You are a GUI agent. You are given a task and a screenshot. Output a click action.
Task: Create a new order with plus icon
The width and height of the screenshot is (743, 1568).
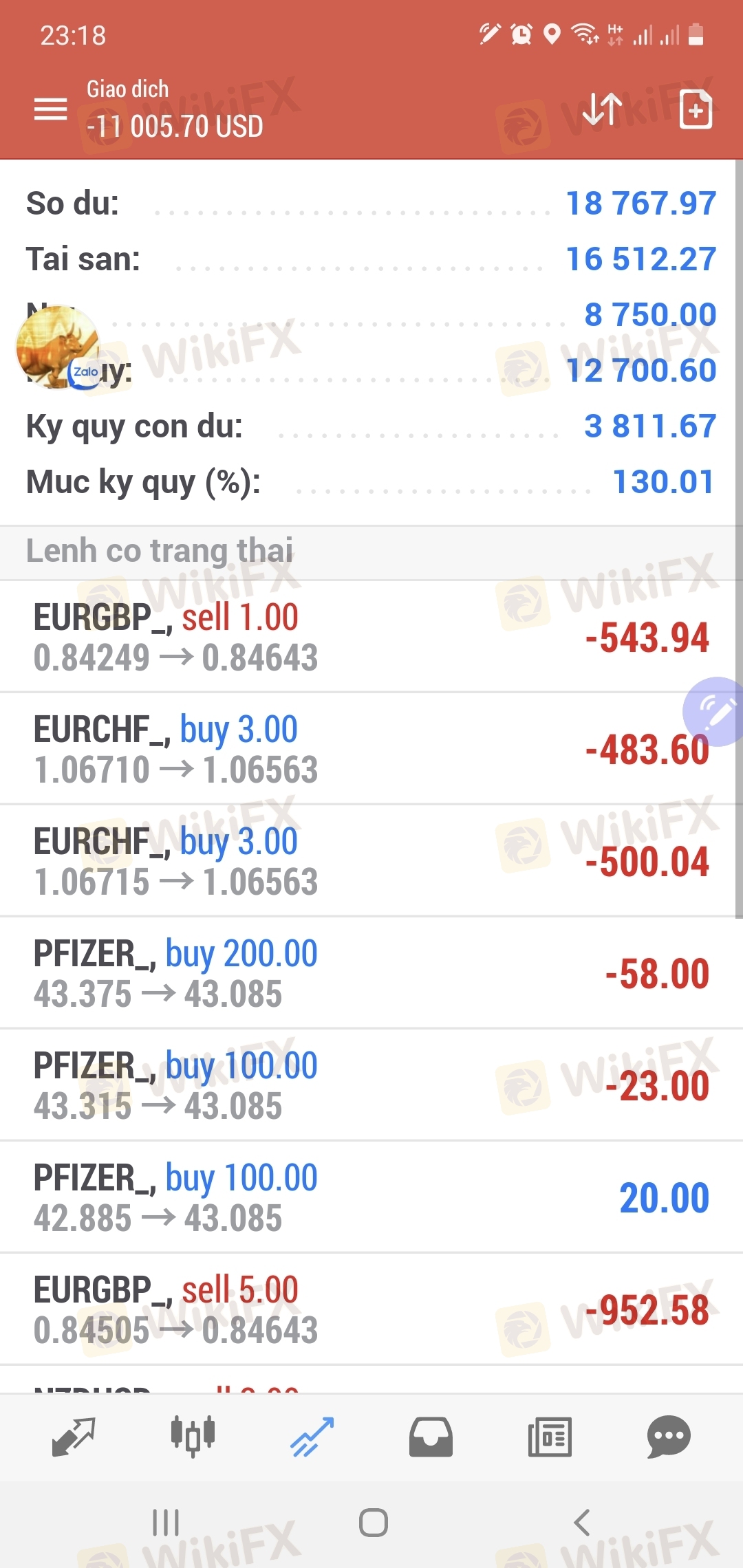pos(696,109)
